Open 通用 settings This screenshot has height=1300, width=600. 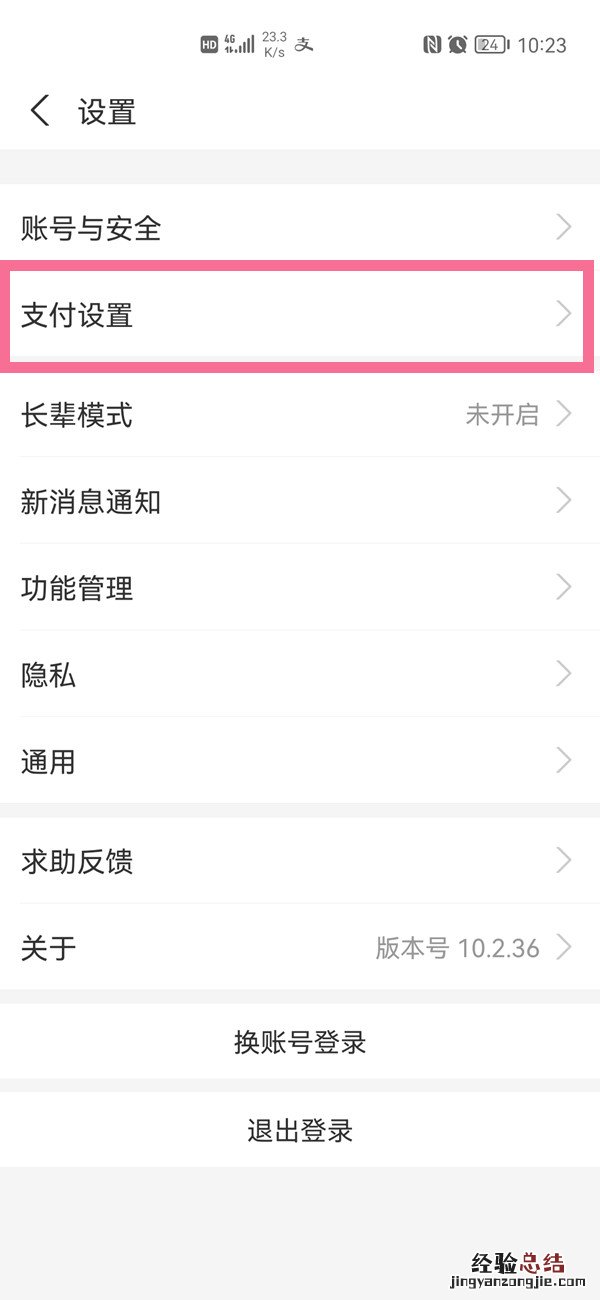[x=300, y=762]
